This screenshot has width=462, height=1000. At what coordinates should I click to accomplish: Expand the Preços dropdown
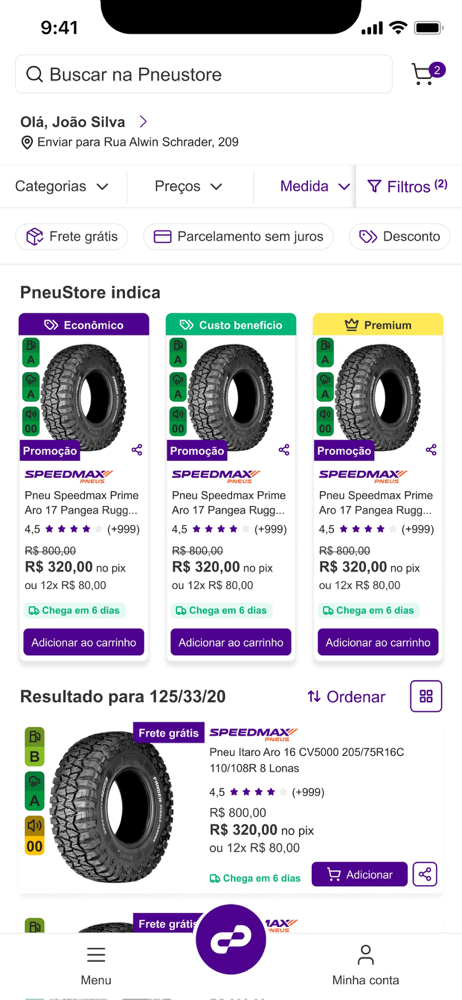click(189, 186)
